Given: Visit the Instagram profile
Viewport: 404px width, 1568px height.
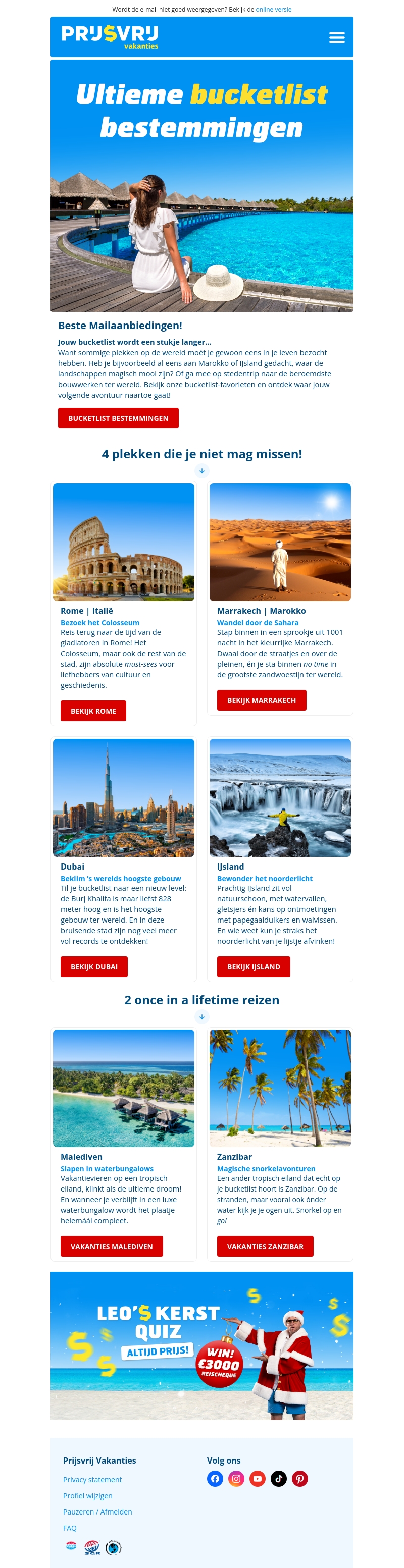Looking at the screenshot, I should (x=236, y=1479).
